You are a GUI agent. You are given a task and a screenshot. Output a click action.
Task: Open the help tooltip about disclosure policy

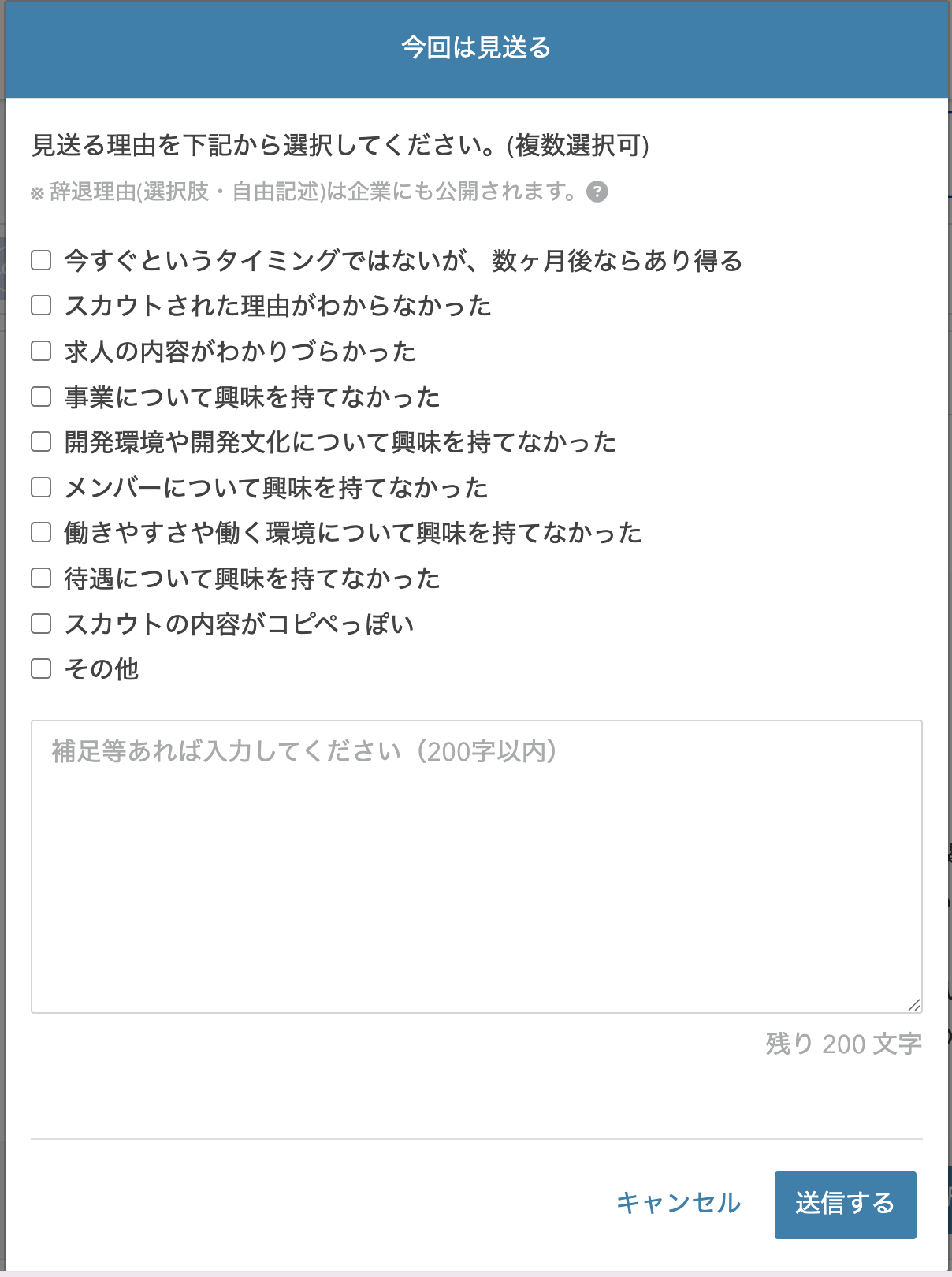pos(598,190)
